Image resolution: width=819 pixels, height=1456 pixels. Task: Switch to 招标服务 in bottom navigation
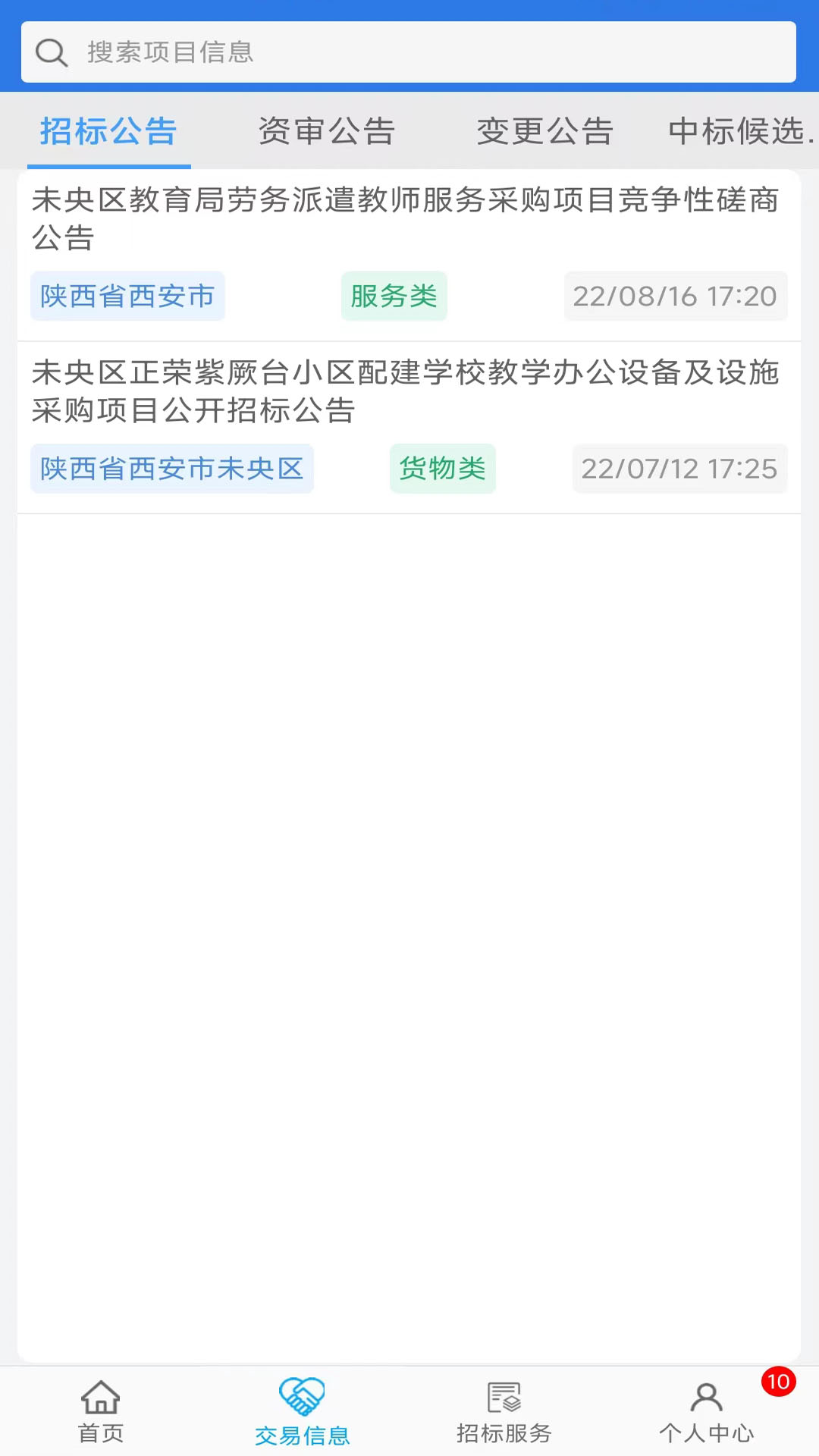pos(504,1412)
